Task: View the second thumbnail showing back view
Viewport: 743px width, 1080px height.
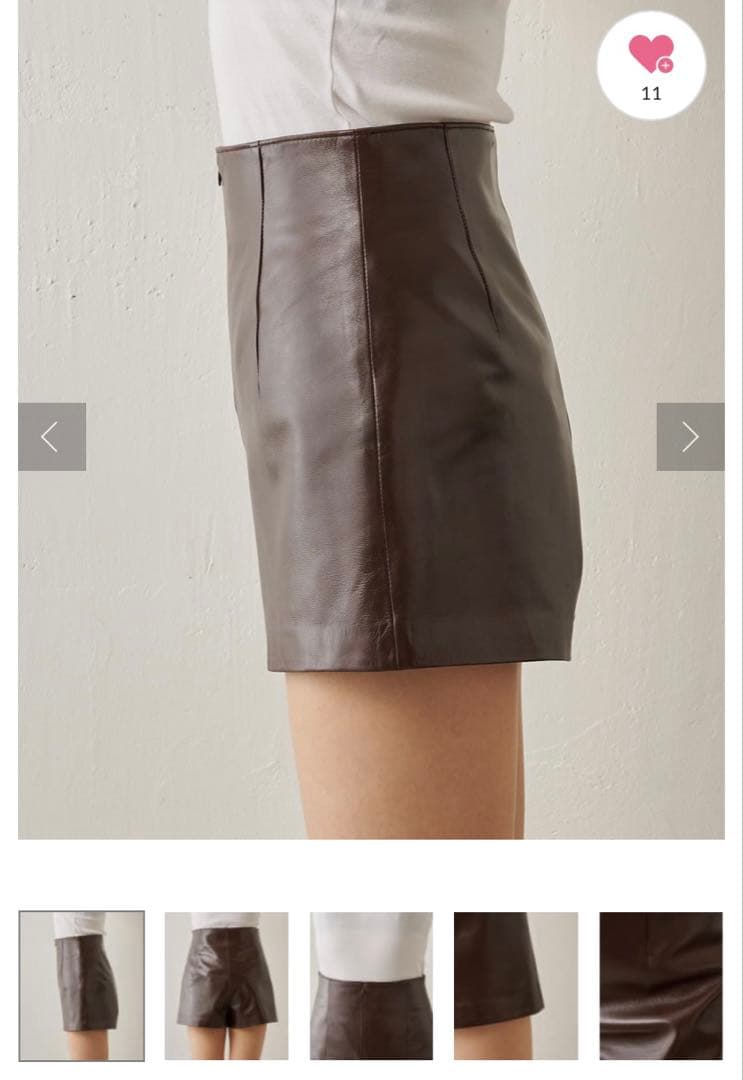Action: click(x=226, y=985)
